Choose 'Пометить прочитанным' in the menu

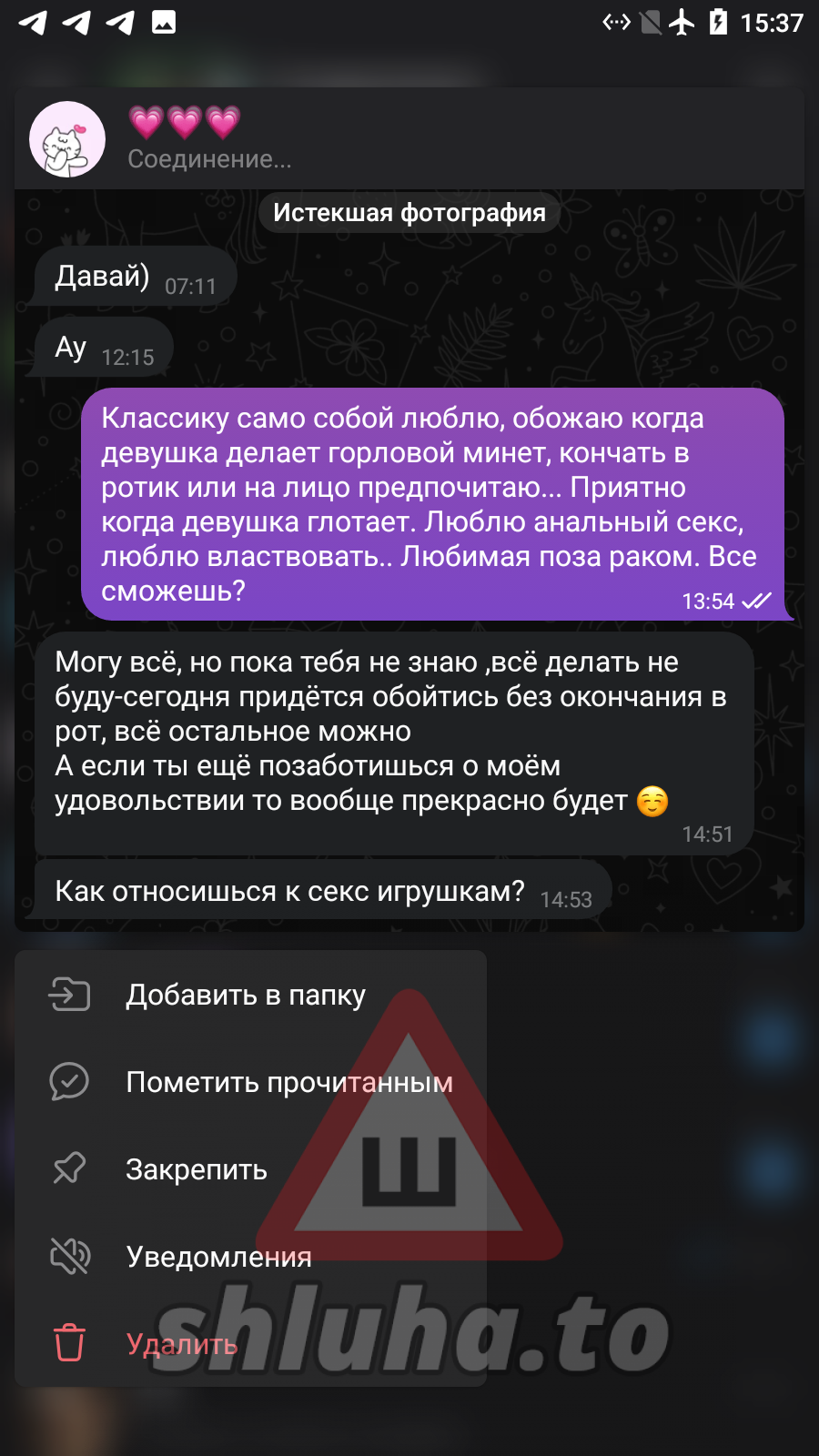(288, 1082)
